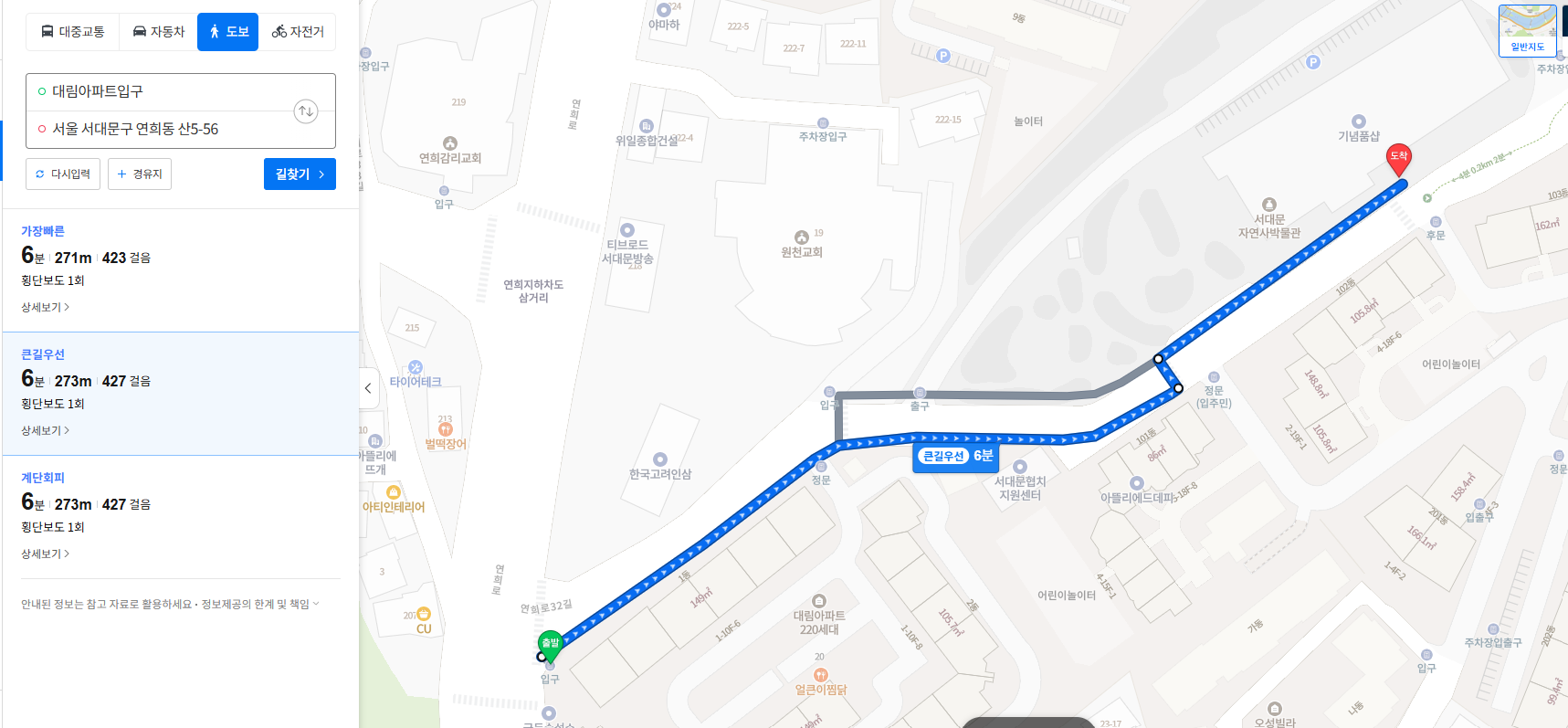Add a waypoint with 경유지
Image resolution: width=1568 pixels, height=728 pixels.
pyautogui.click(x=140, y=174)
